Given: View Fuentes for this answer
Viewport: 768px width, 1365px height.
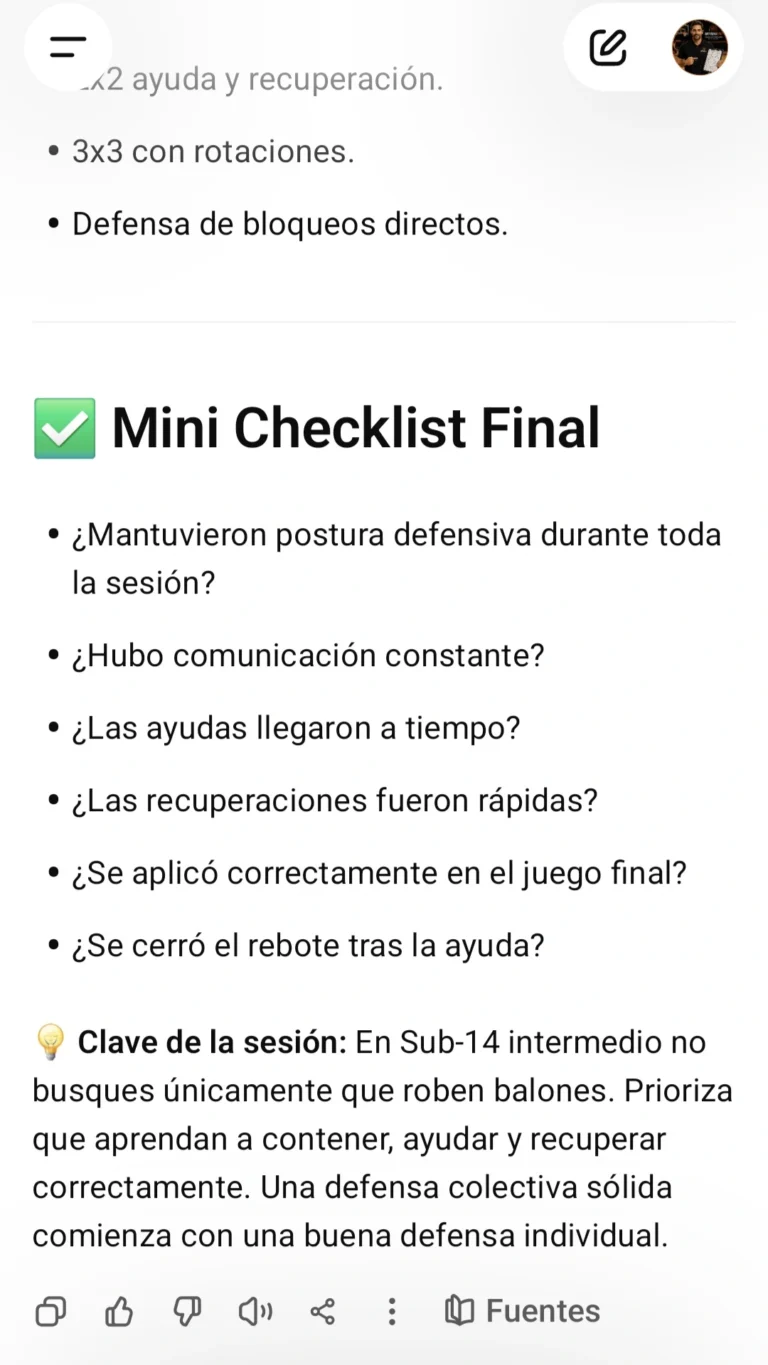Looking at the screenshot, I should (522, 1311).
